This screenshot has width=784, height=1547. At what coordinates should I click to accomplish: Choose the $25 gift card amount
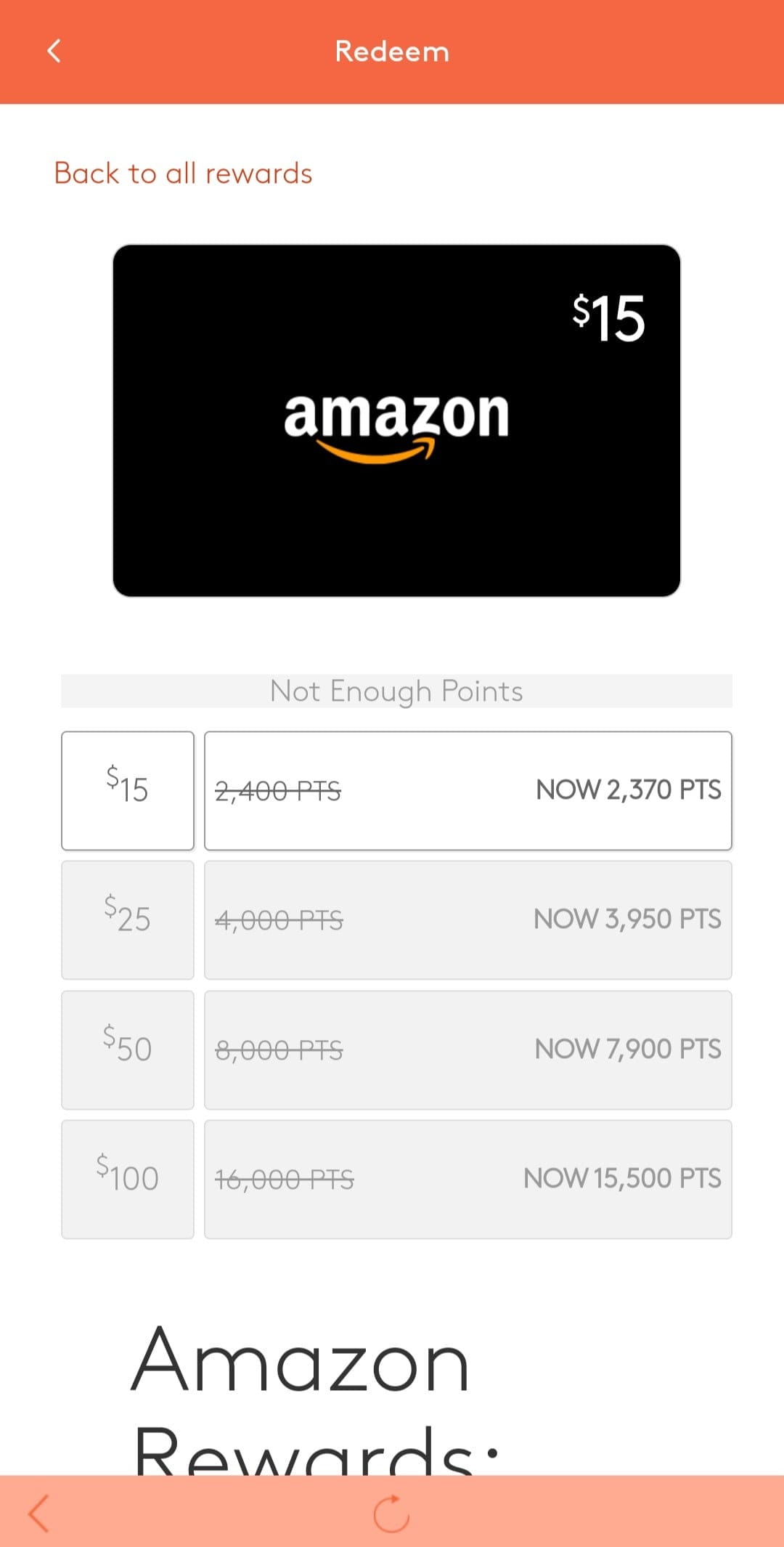pos(128,919)
